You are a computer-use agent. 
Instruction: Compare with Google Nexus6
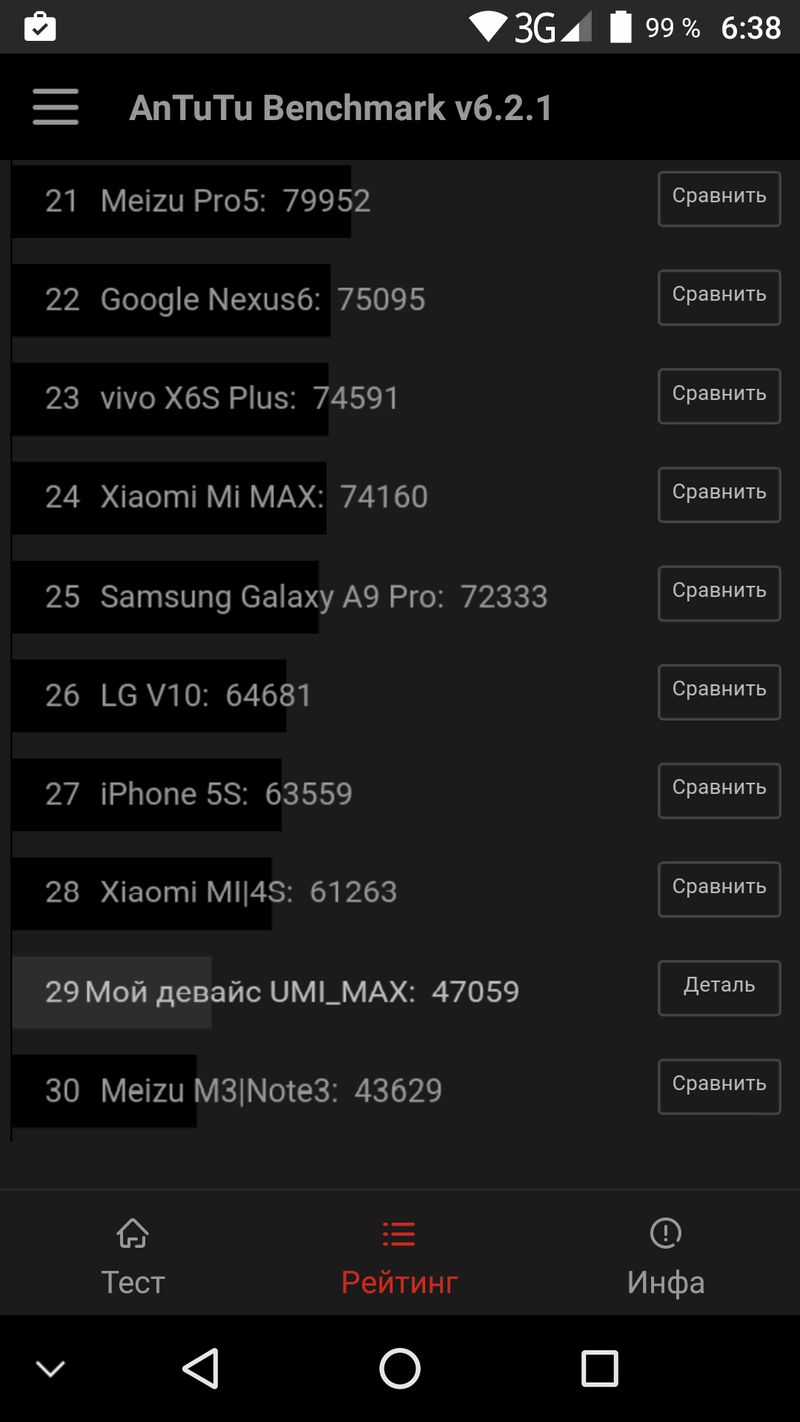point(719,297)
